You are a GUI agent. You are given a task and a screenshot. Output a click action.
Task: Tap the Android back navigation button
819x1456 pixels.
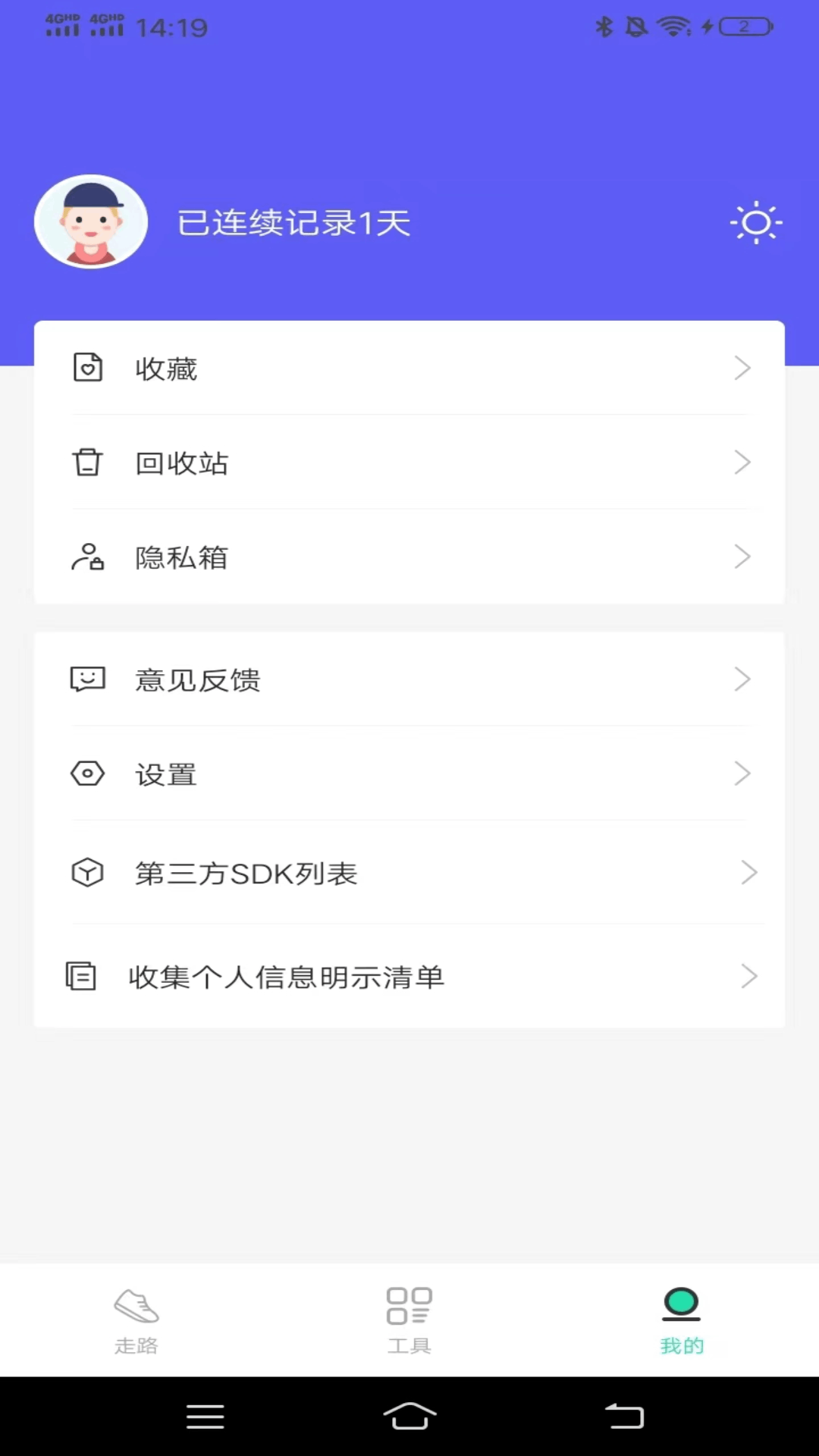tap(614, 1417)
